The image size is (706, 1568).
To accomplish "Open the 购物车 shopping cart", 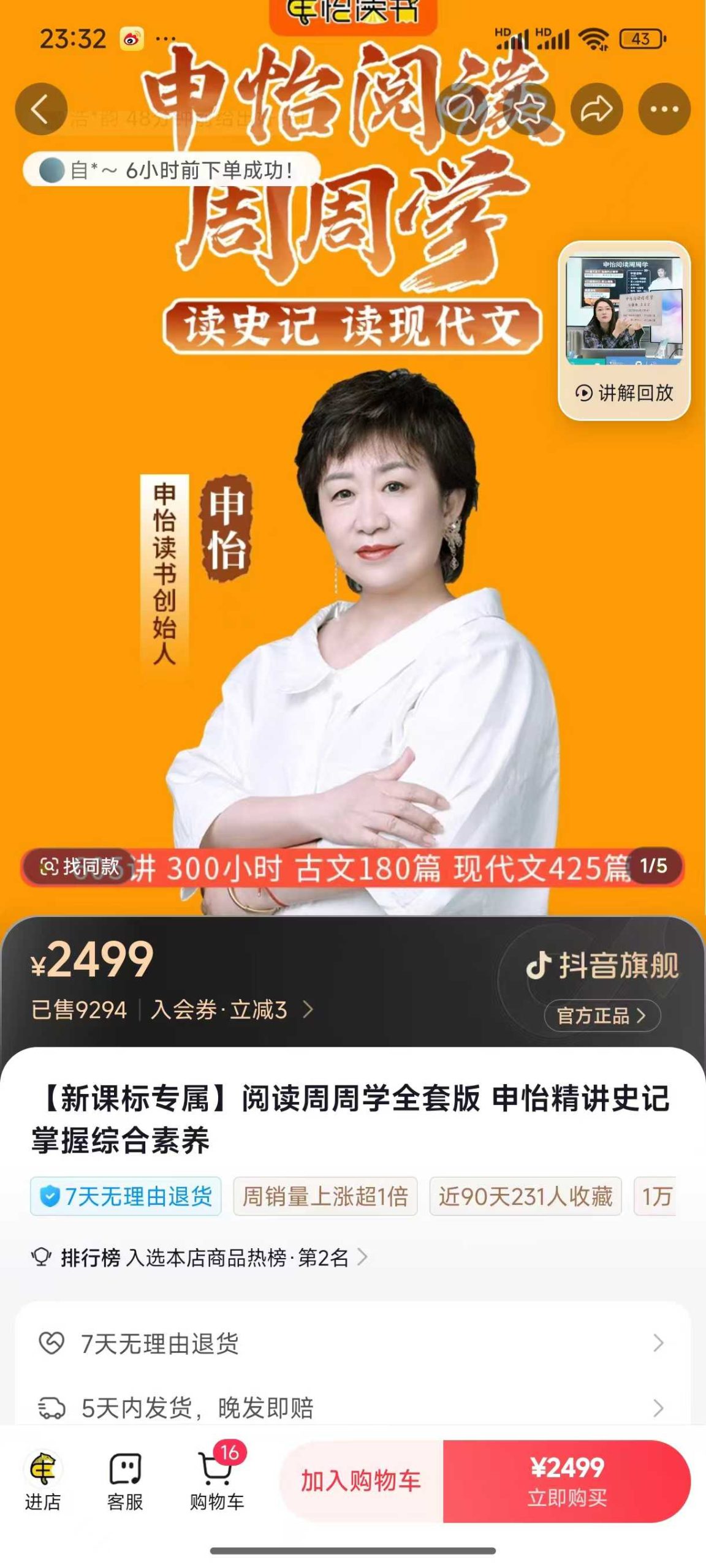I will click(x=216, y=1481).
